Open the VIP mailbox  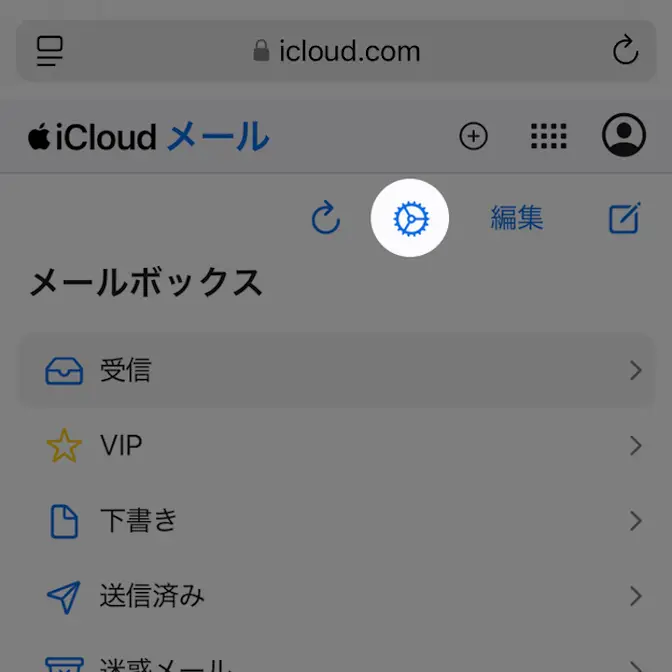click(x=336, y=446)
